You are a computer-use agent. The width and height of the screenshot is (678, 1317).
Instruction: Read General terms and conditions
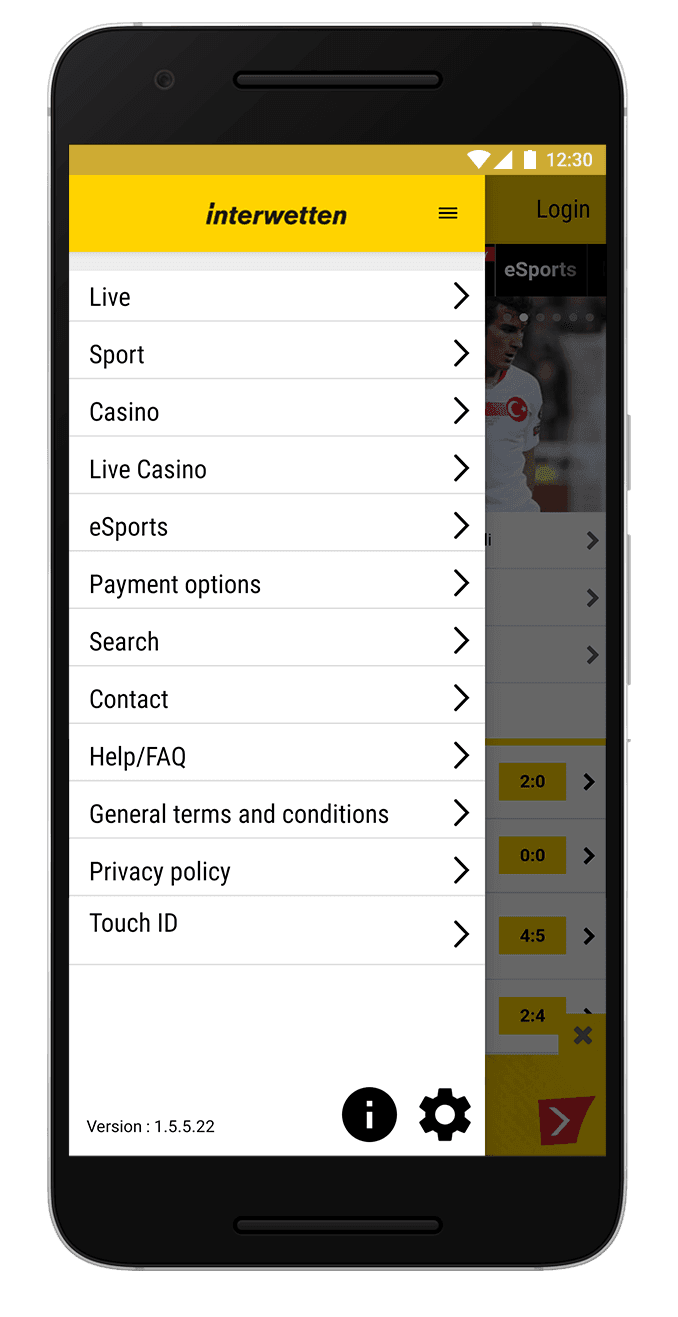click(x=276, y=814)
